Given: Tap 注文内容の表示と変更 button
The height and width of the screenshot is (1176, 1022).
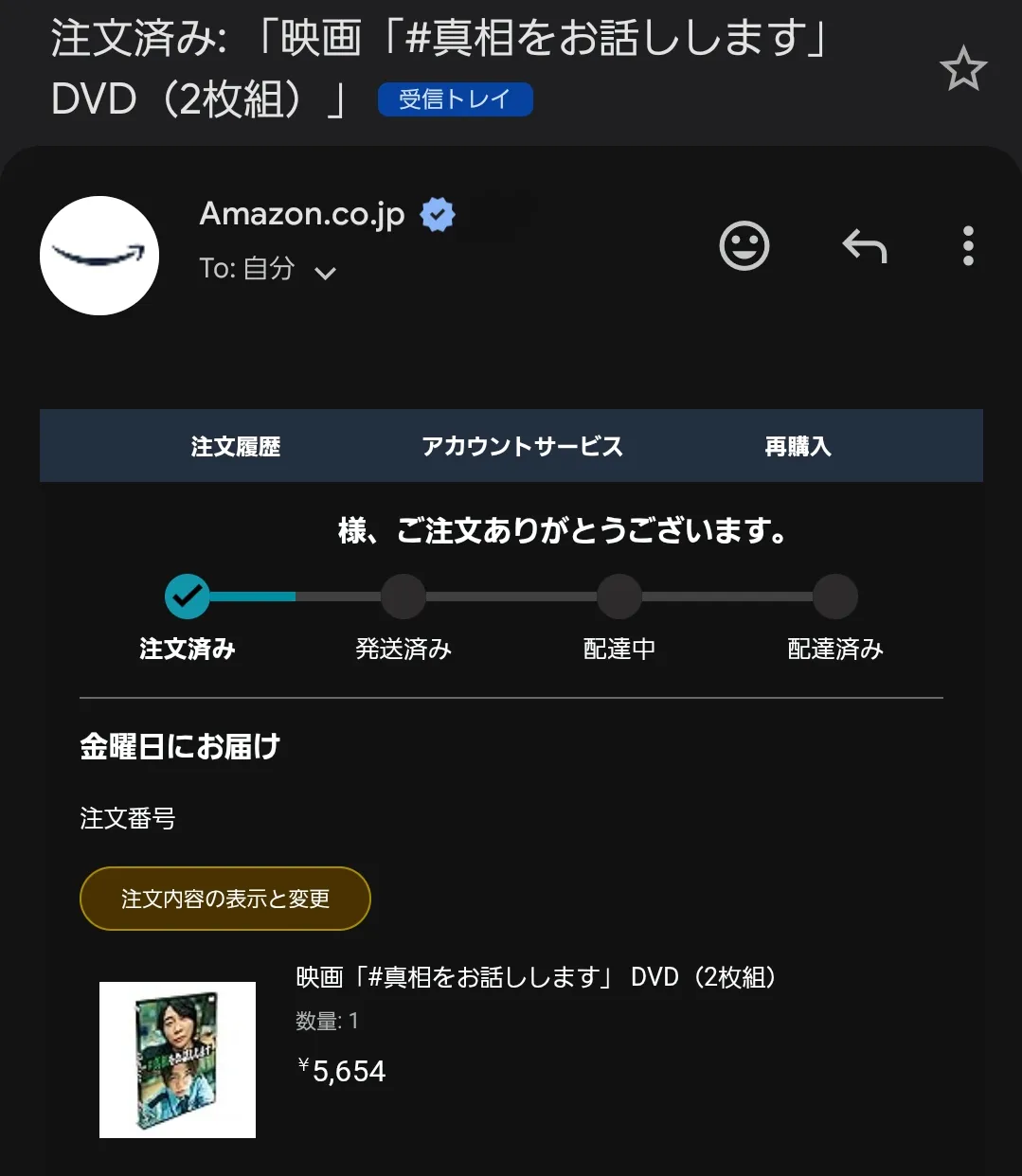Looking at the screenshot, I should [224, 899].
